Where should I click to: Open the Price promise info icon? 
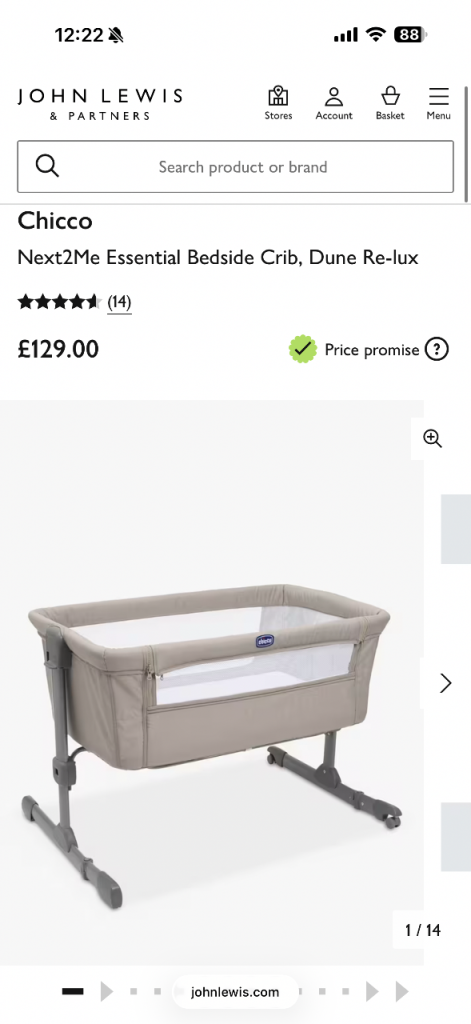(436, 349)
